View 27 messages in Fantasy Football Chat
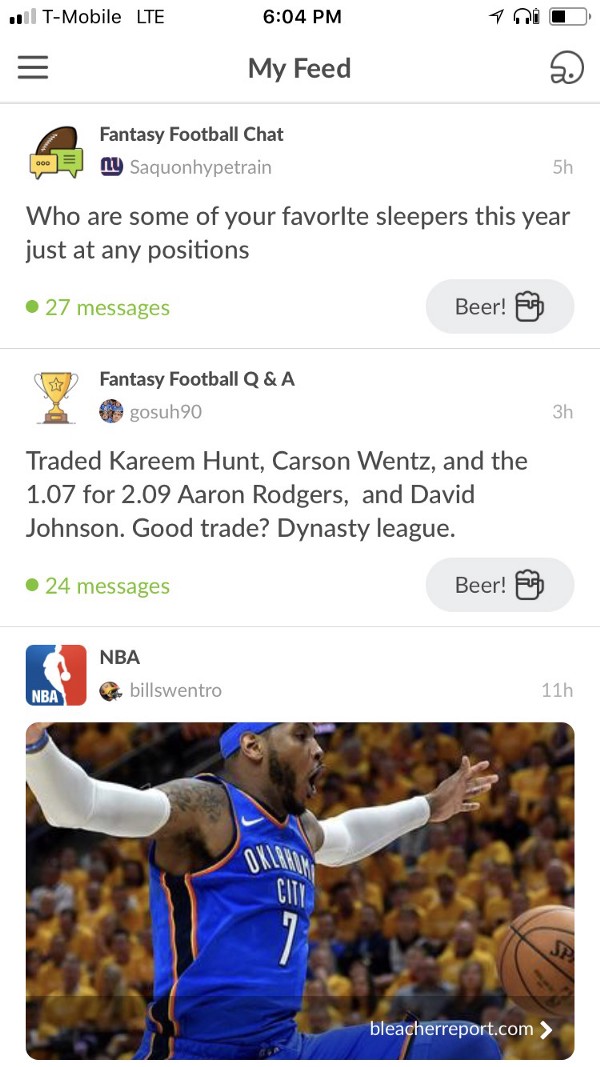 pyautogui.click(x=98, y=308)
